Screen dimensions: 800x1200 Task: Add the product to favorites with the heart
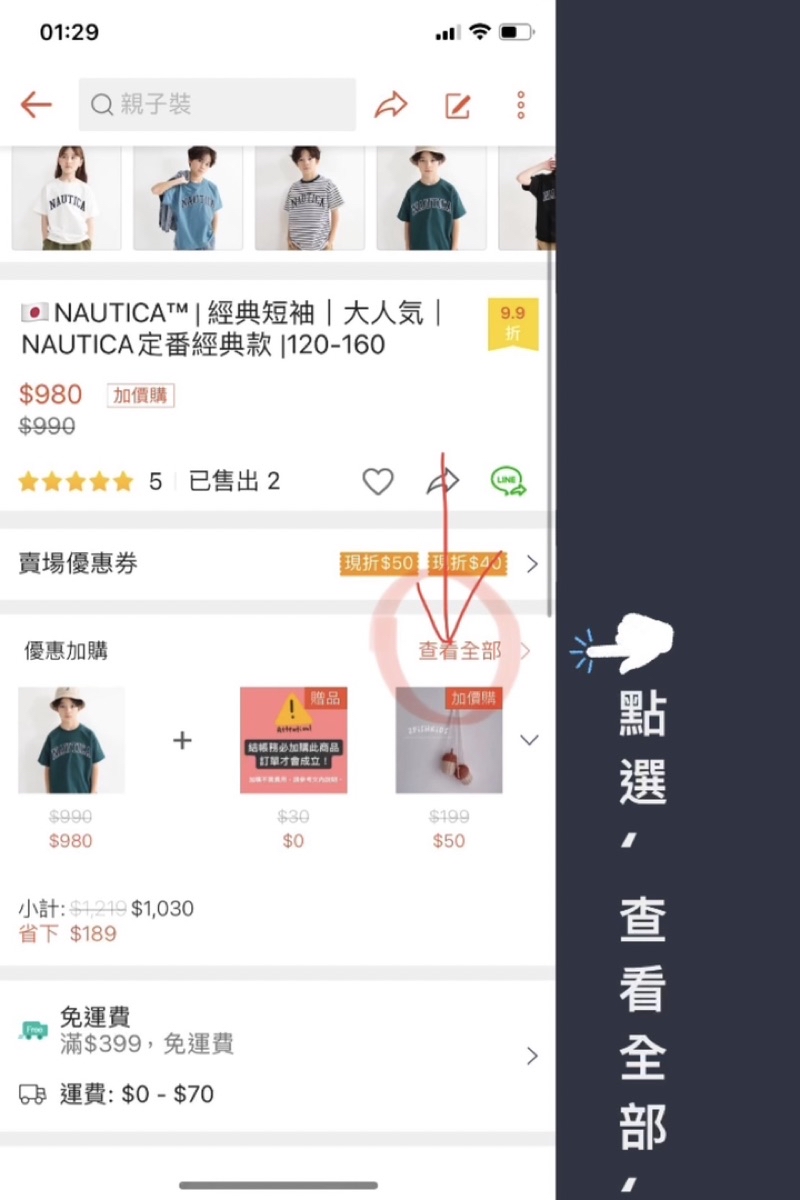coord(378,482)
